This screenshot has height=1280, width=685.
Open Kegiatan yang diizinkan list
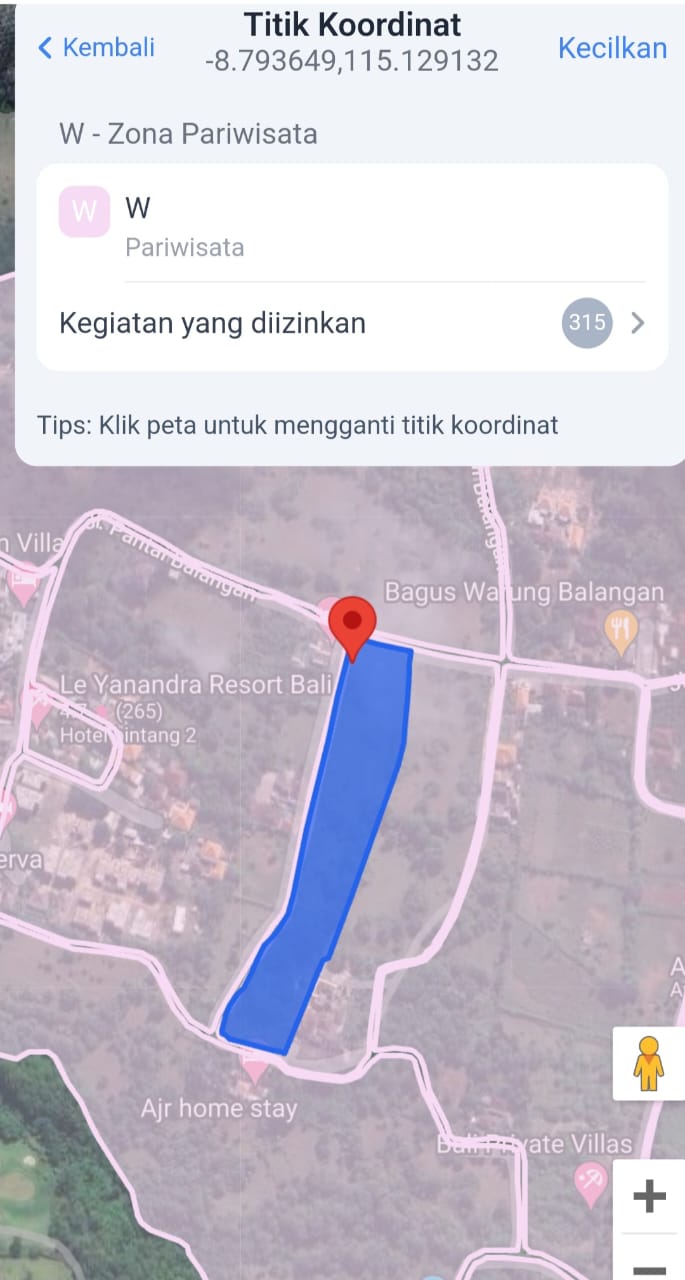coord(351,323)
